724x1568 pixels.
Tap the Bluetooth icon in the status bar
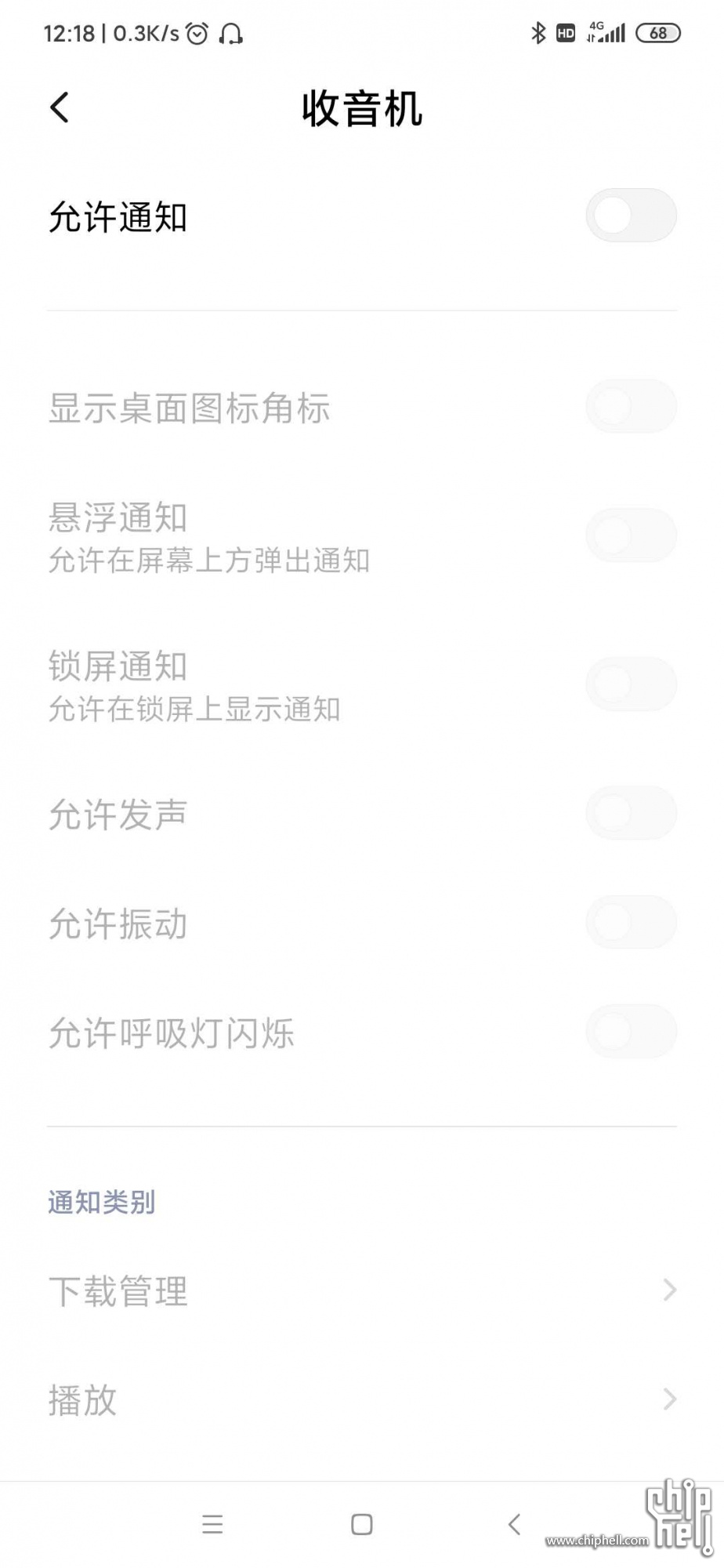(538, 33)
